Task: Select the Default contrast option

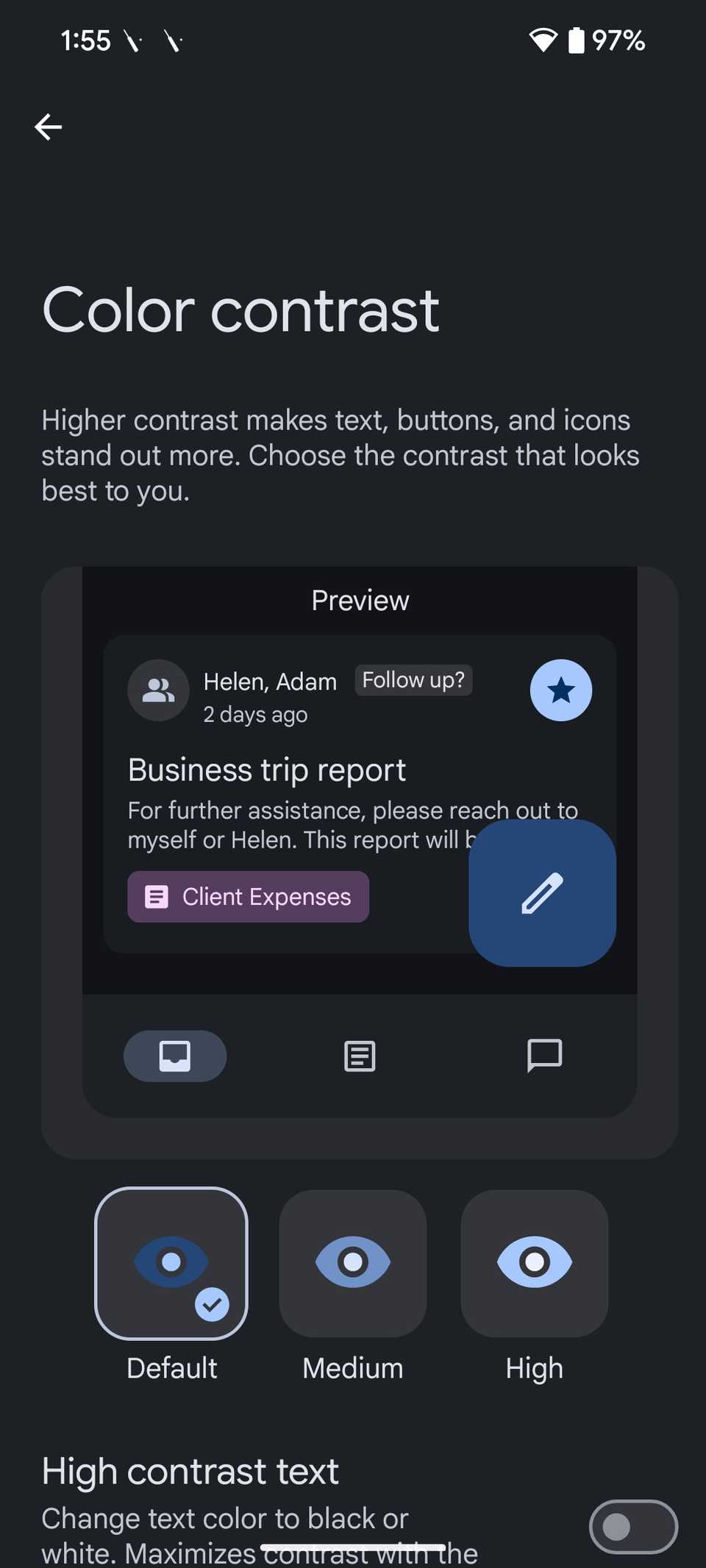Action: point(171,1263)
